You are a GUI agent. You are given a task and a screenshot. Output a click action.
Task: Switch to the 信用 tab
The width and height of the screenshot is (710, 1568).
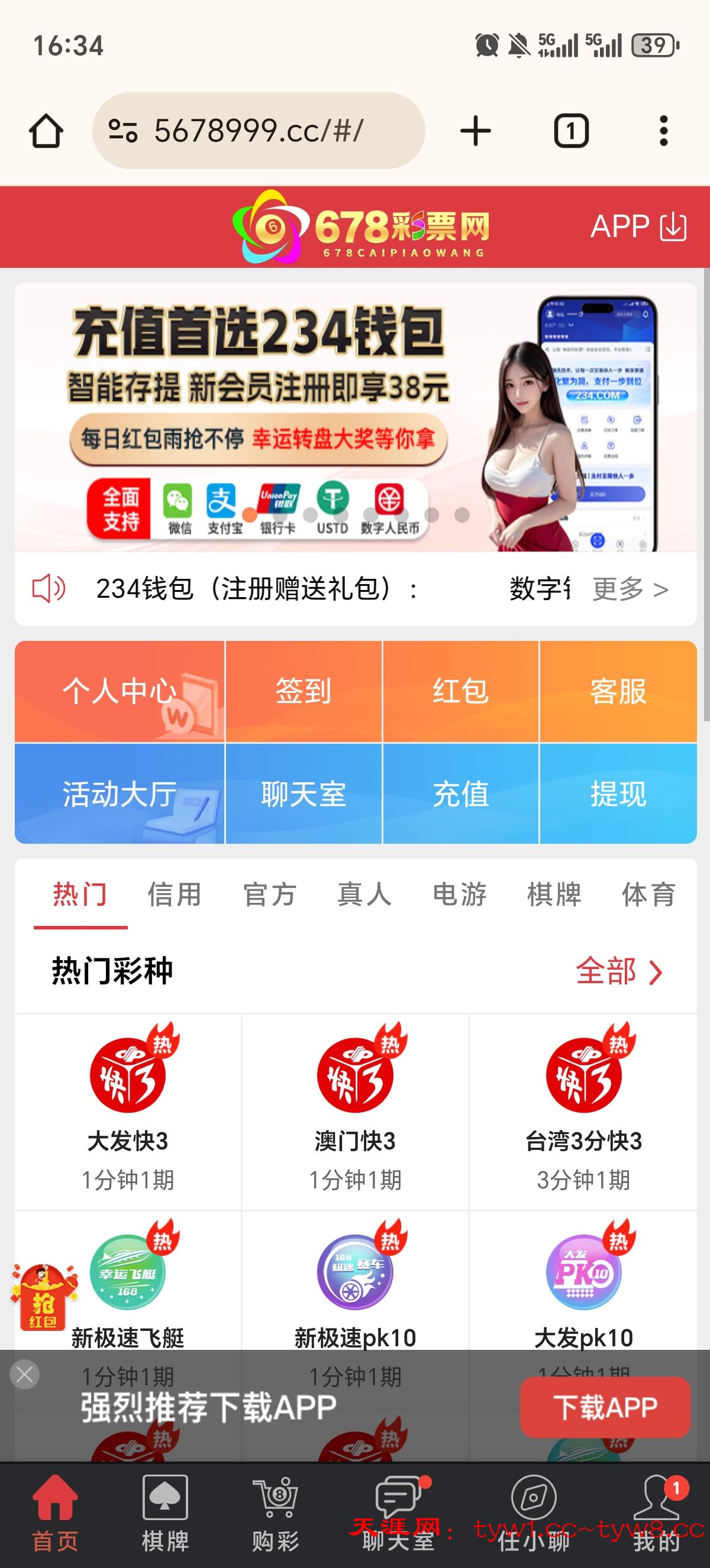point(175,895)
